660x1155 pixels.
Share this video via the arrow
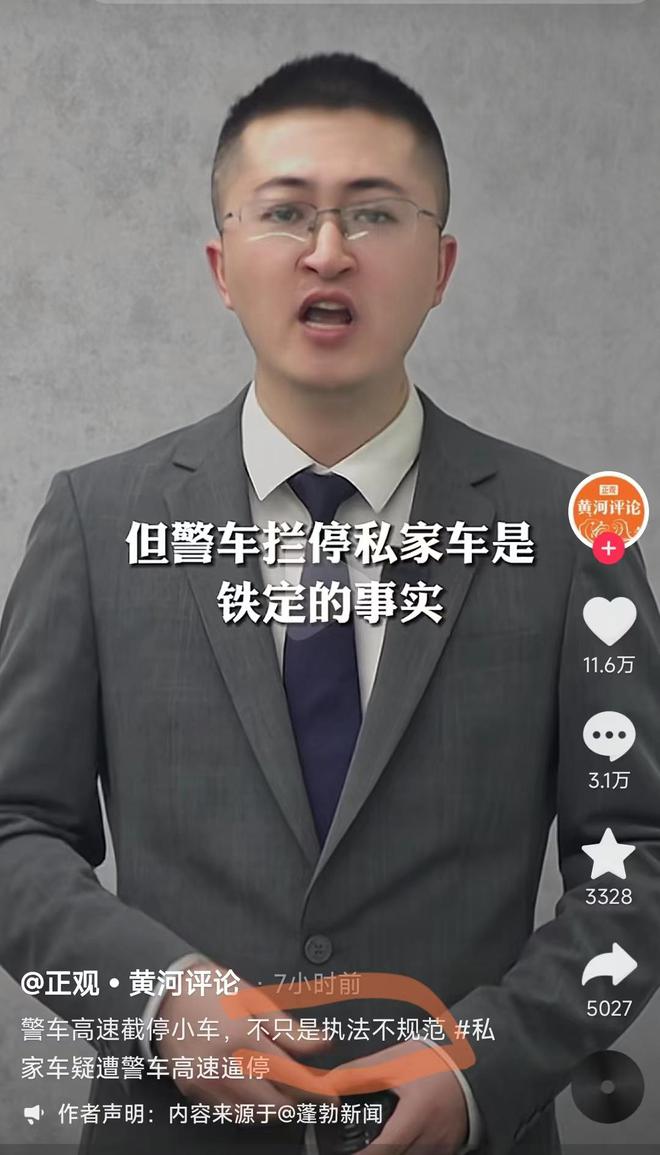pos(609,966)
